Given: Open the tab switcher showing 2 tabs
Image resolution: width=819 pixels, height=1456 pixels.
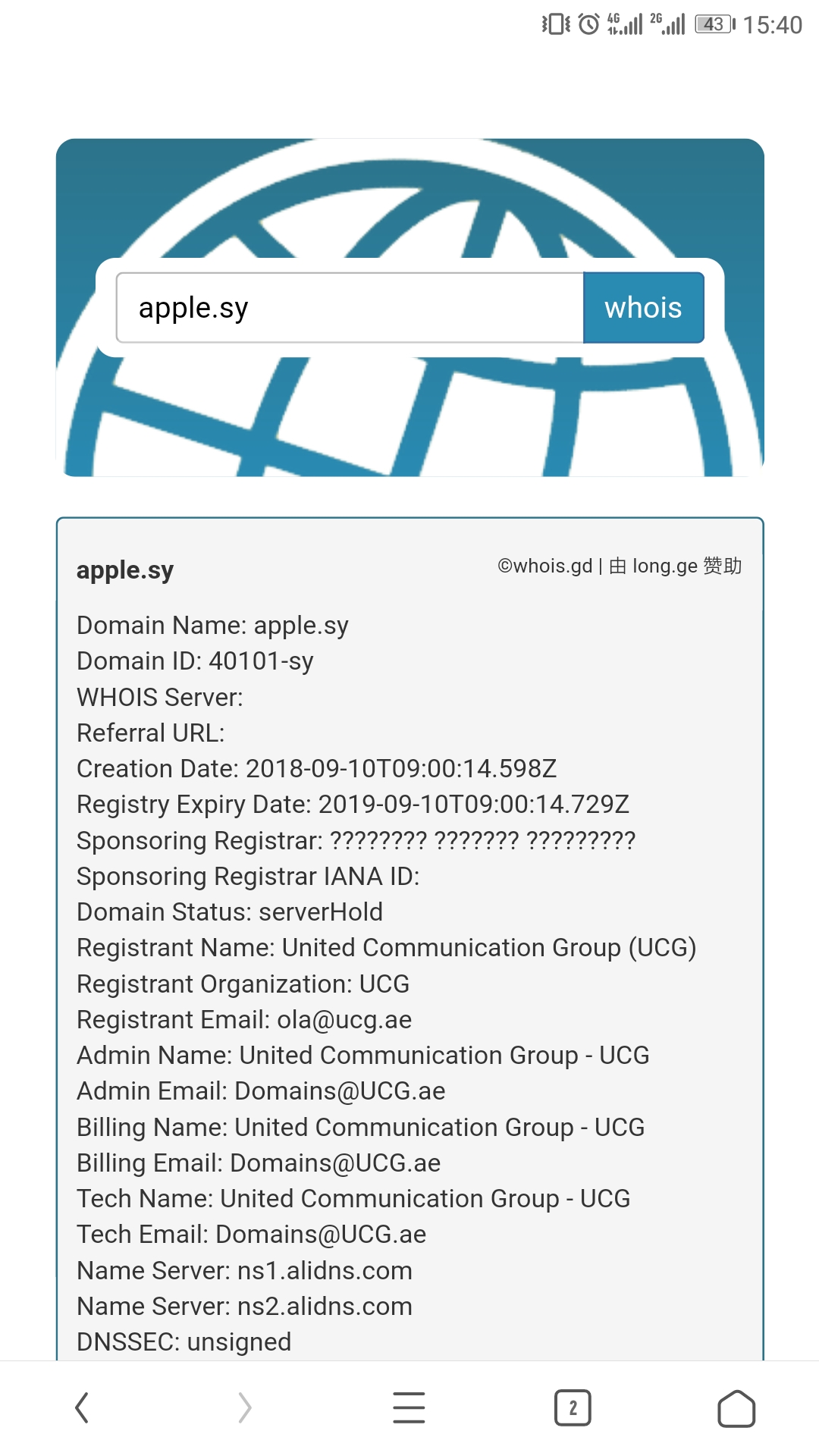Looking at the screenshot, I should coord(573,1408).
